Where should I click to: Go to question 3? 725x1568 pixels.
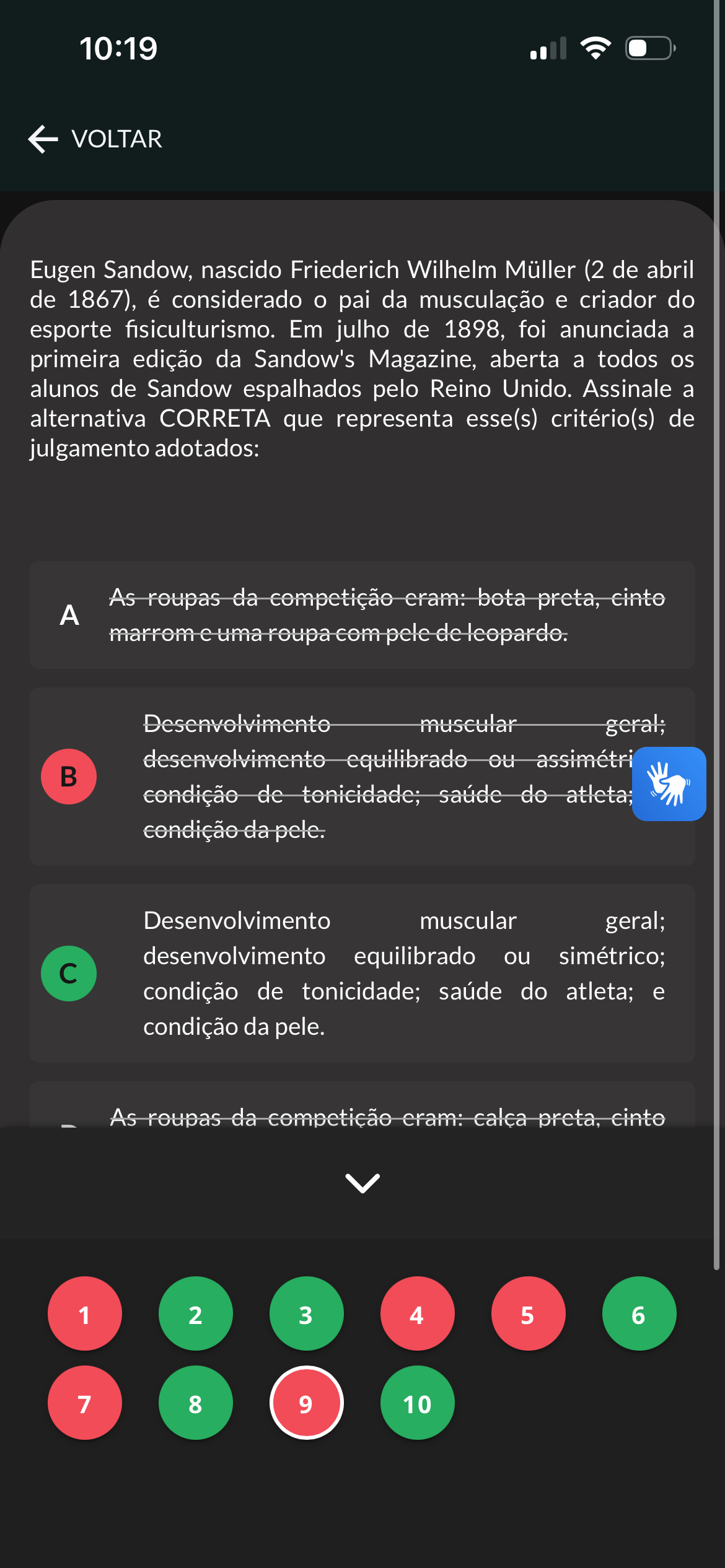(x=307, y=1313)
